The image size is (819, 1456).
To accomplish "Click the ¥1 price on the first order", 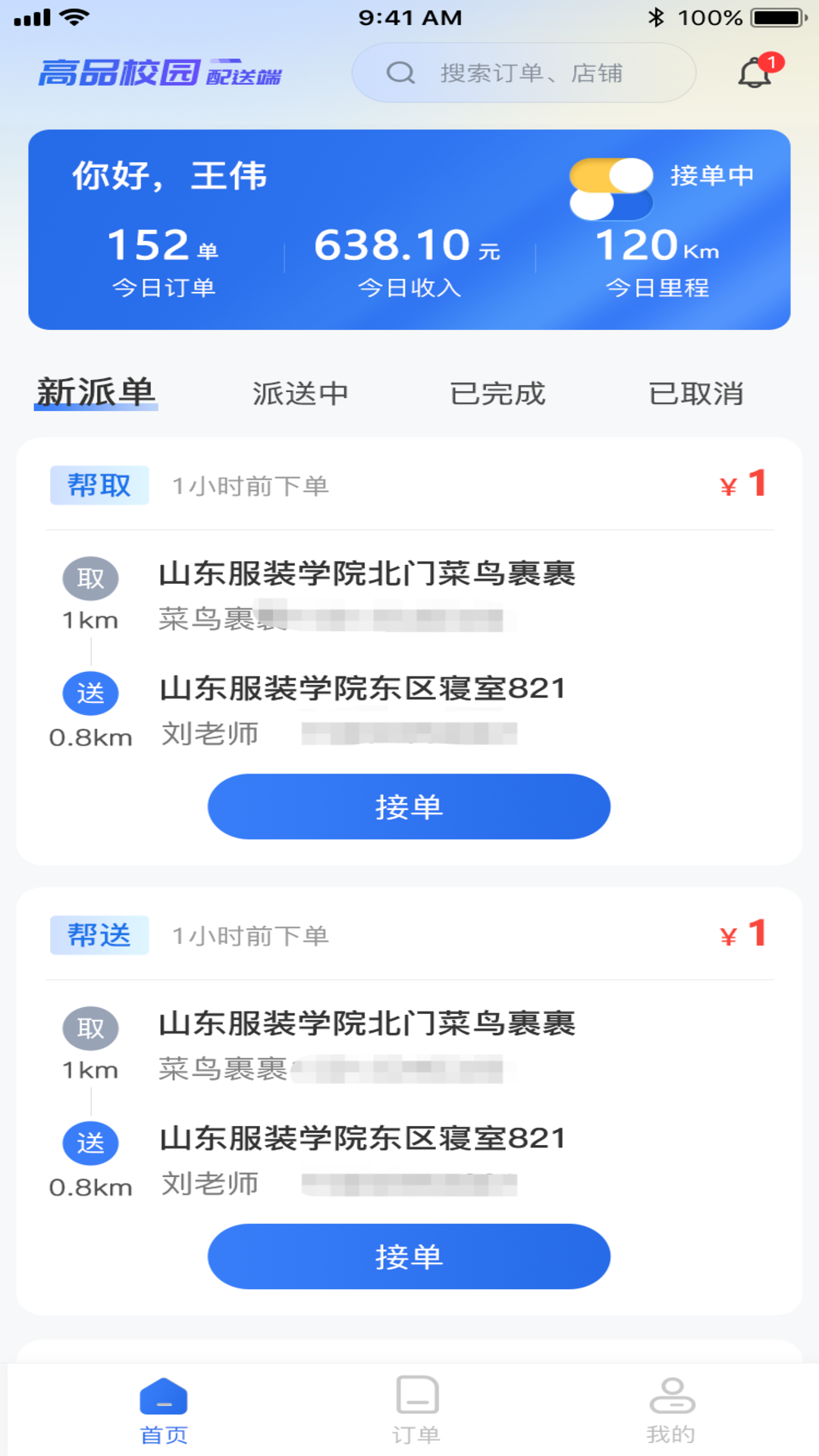I will coord(742,485).
